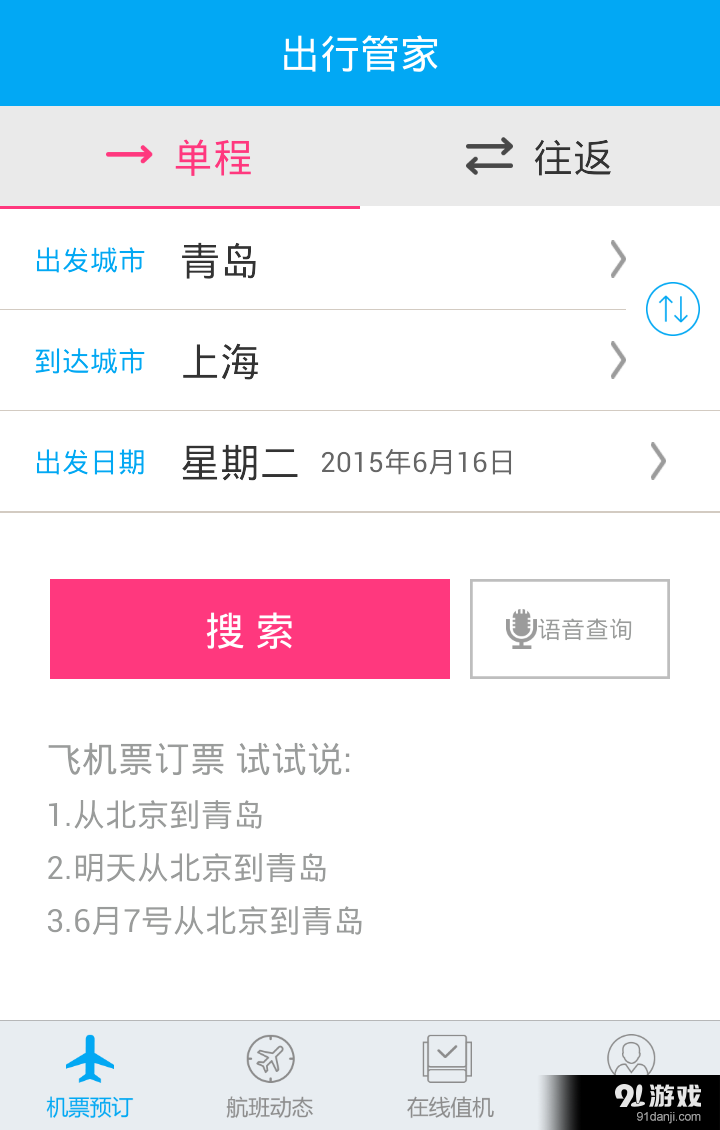Start a 语音查询 voice search
Image resolution: width=720 pixels, height=1130 pixels.
pos(569,628)
